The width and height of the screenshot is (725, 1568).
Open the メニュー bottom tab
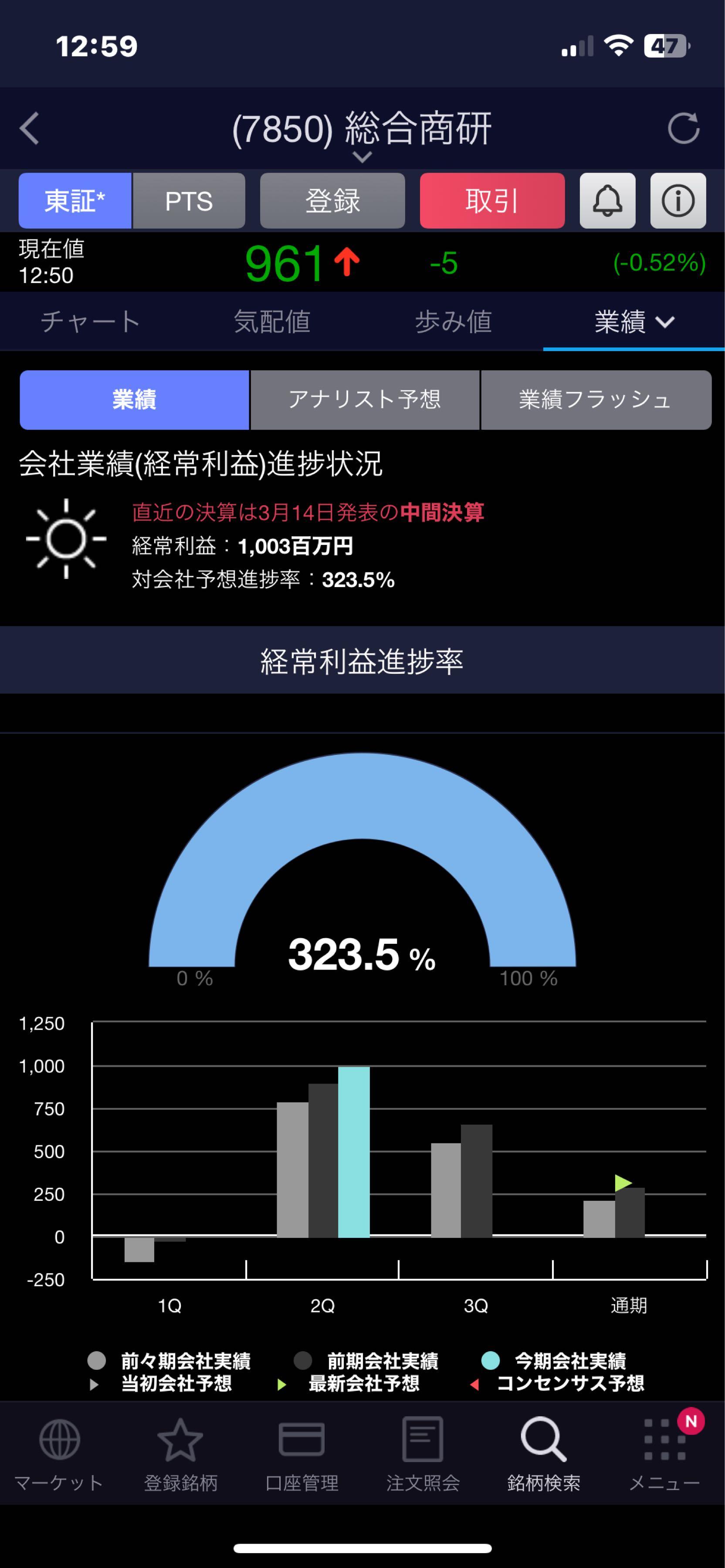pos(664,1455)
